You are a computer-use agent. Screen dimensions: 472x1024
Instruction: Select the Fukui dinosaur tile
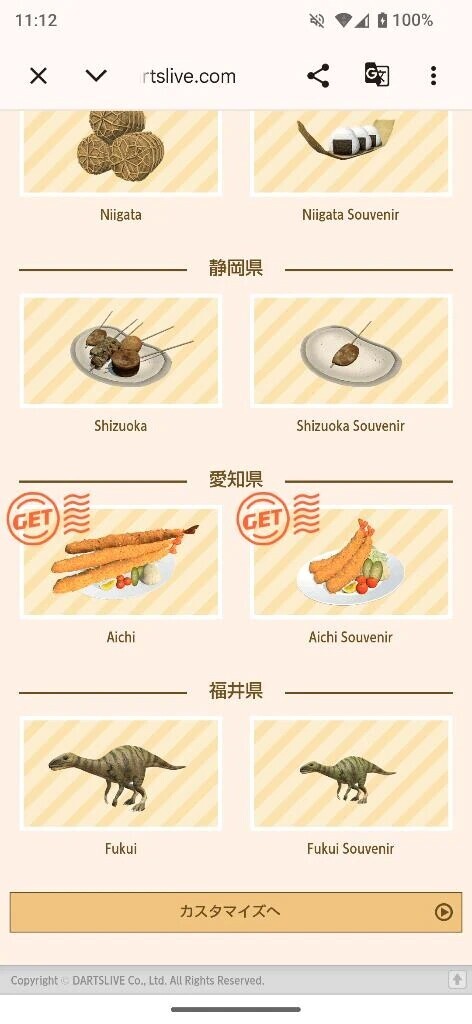pos(121,773)
